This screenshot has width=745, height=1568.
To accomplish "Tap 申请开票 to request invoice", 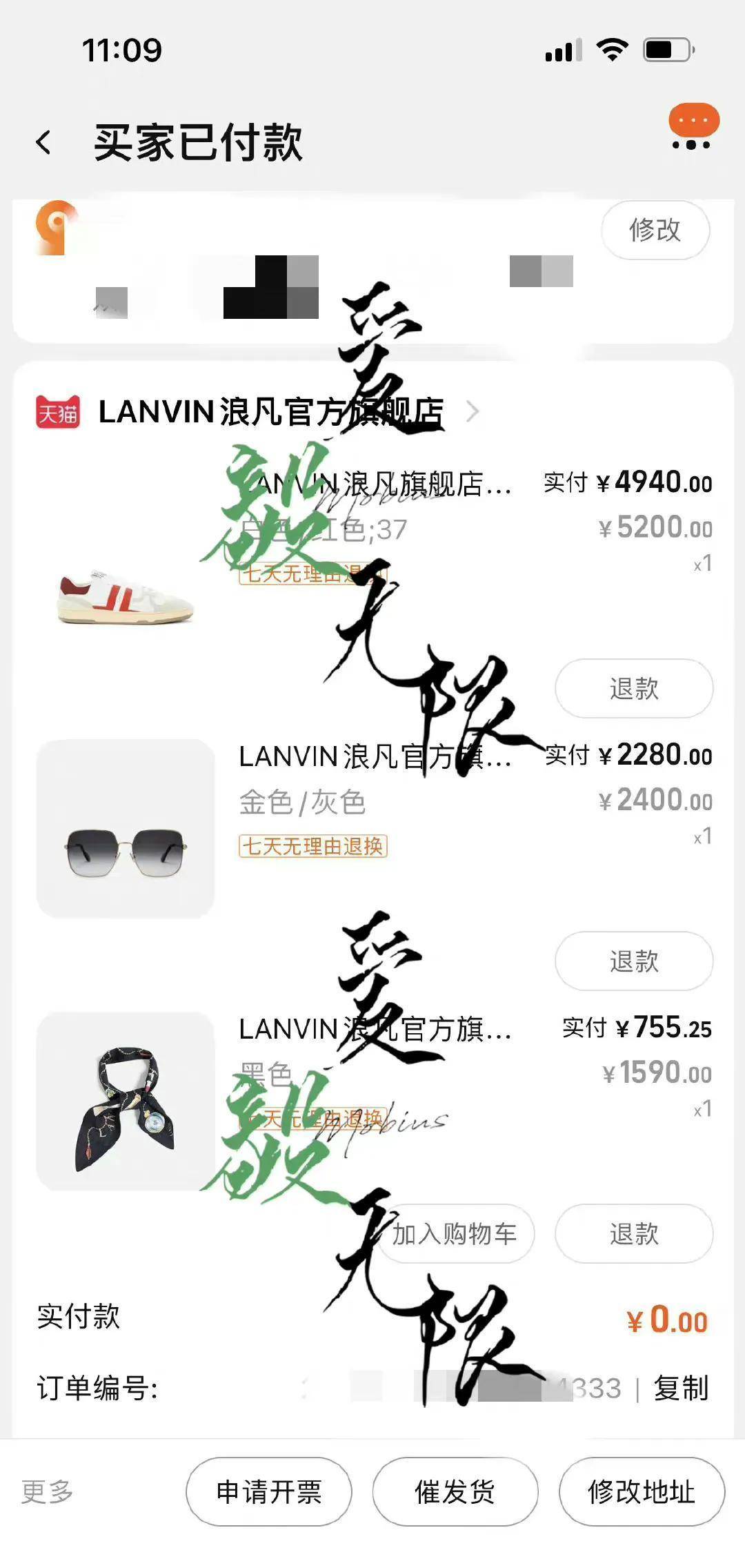I will pyautogui.click(x=269, y=1491).
